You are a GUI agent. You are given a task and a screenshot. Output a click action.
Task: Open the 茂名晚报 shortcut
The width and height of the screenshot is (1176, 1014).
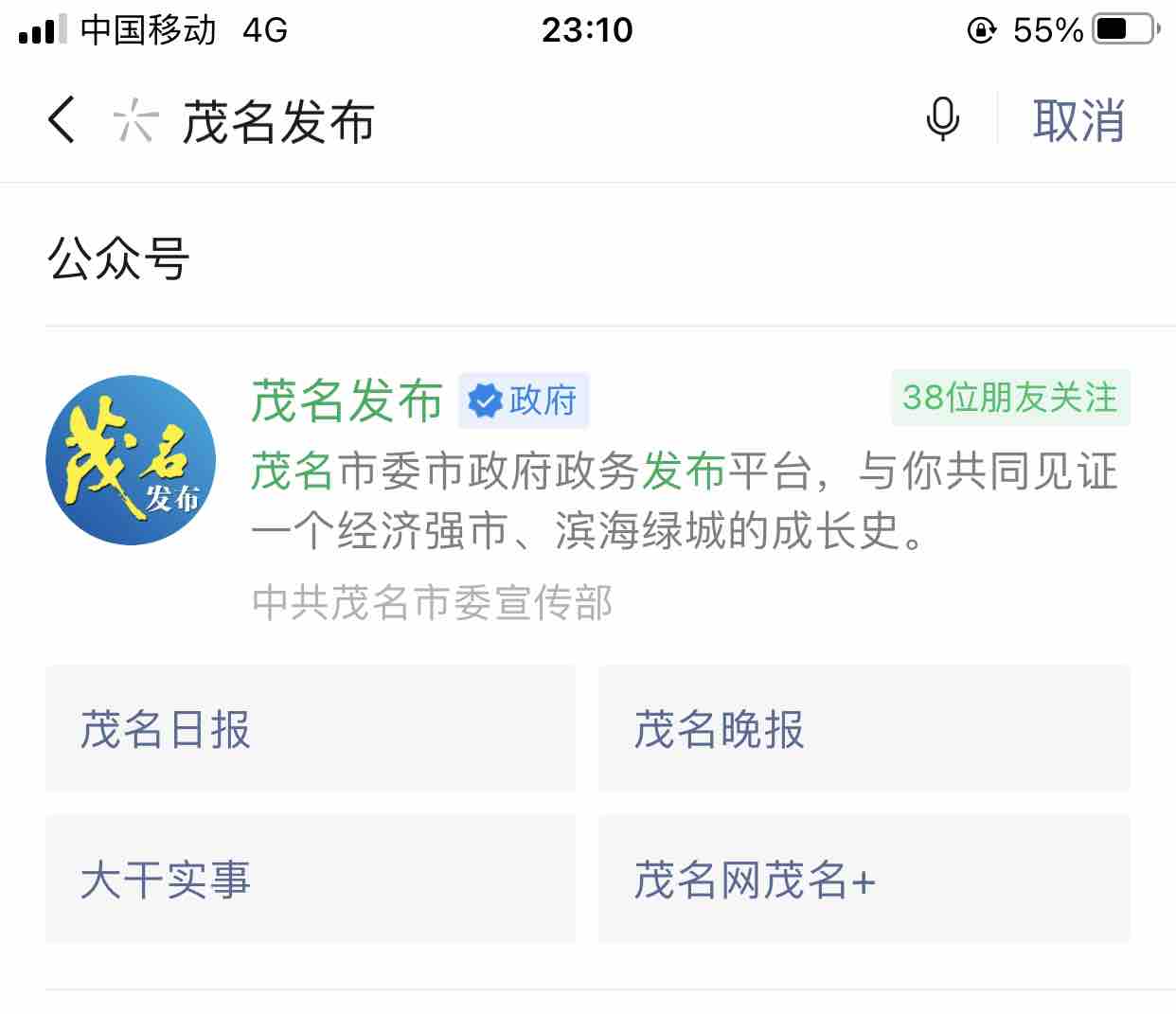[x=864, y=729]
